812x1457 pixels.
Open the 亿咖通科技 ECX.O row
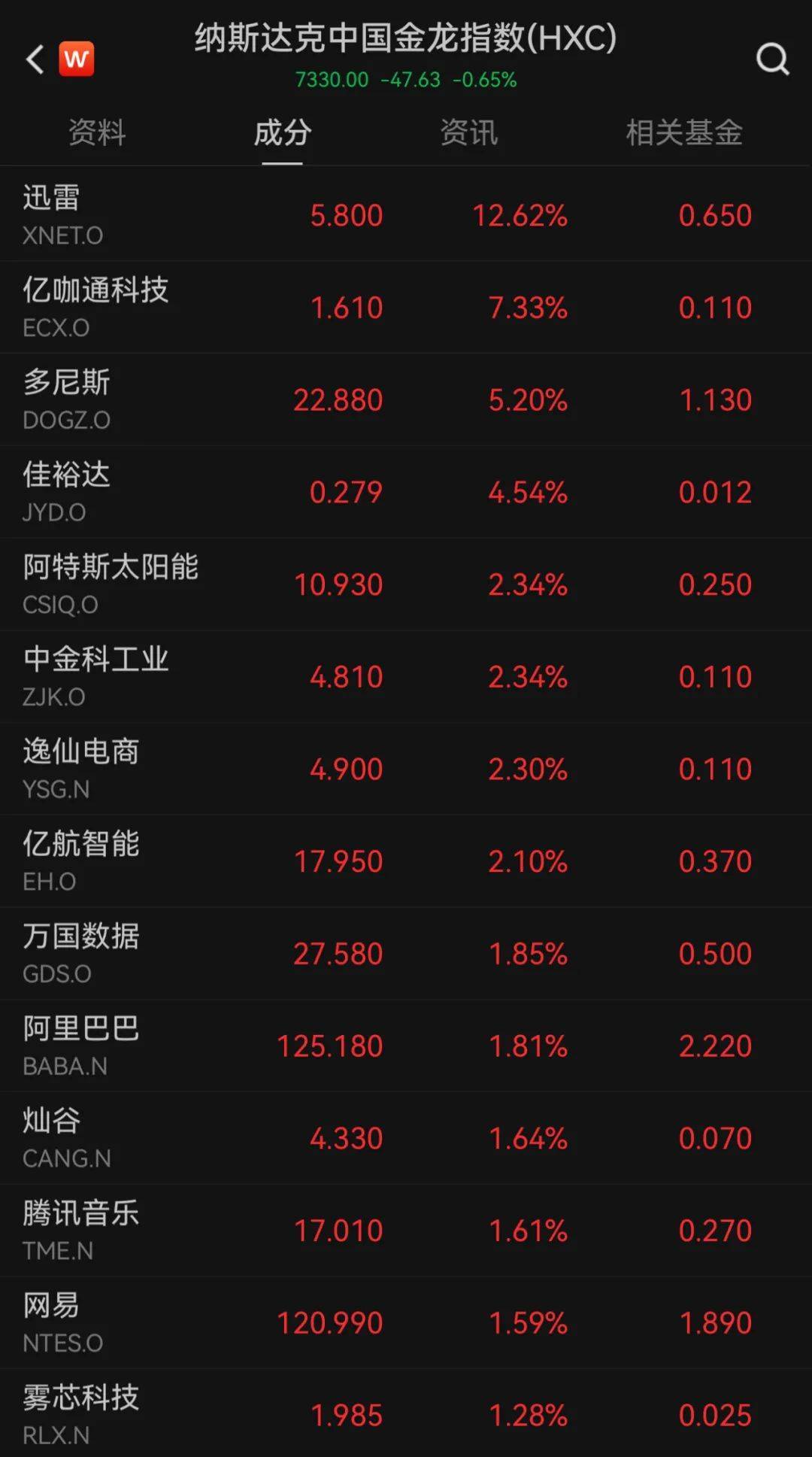406,308
